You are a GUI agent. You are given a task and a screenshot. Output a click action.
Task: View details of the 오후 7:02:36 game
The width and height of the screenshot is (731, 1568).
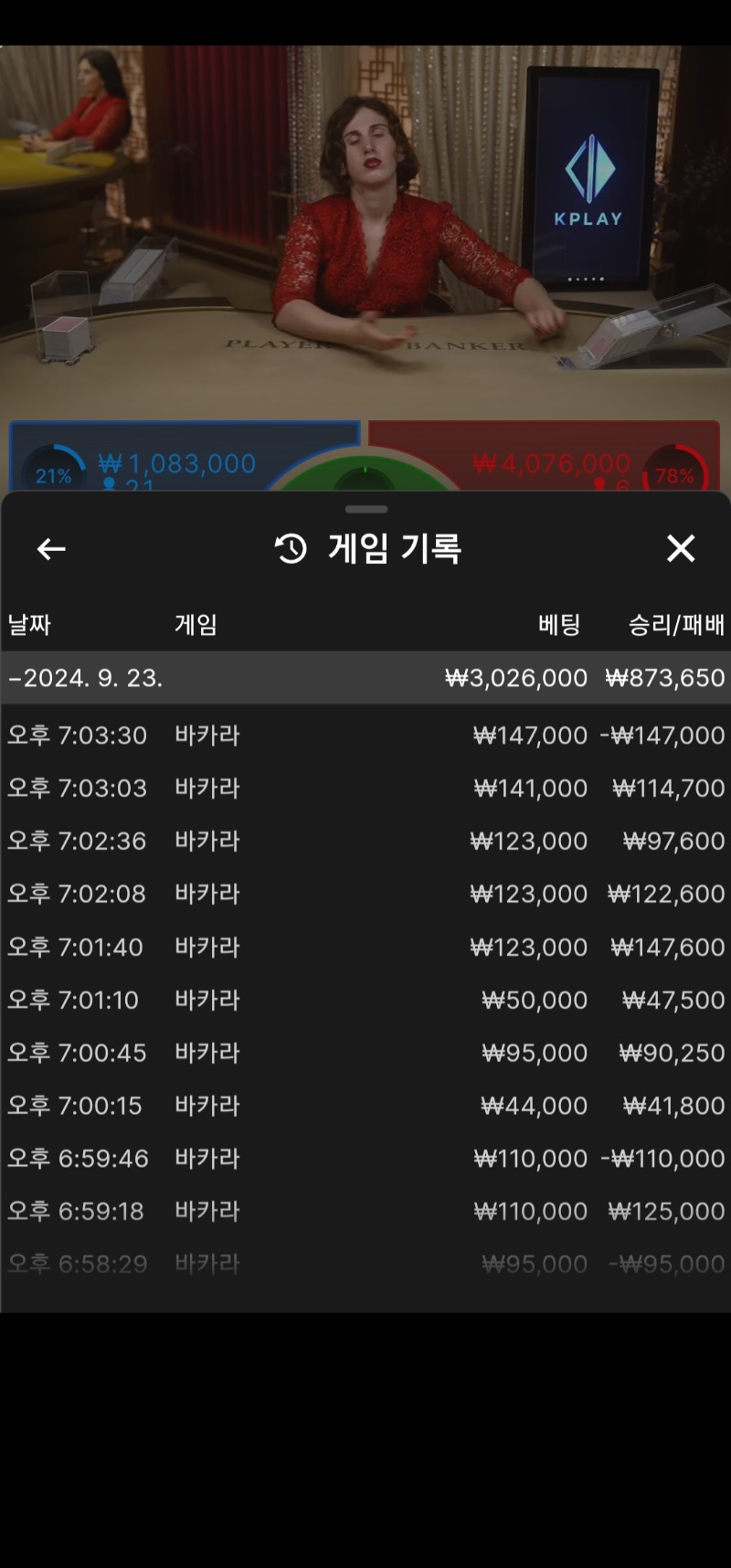coord(365,842)
